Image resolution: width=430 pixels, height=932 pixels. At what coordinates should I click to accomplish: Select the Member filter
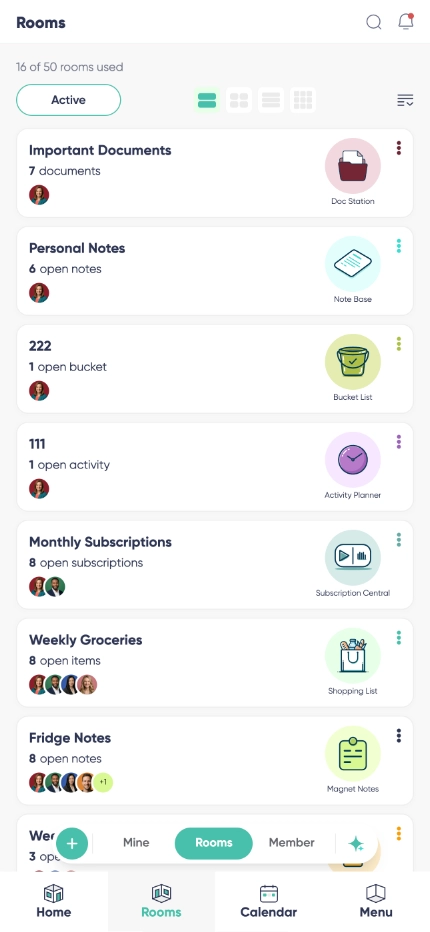[x=291, y=842]
